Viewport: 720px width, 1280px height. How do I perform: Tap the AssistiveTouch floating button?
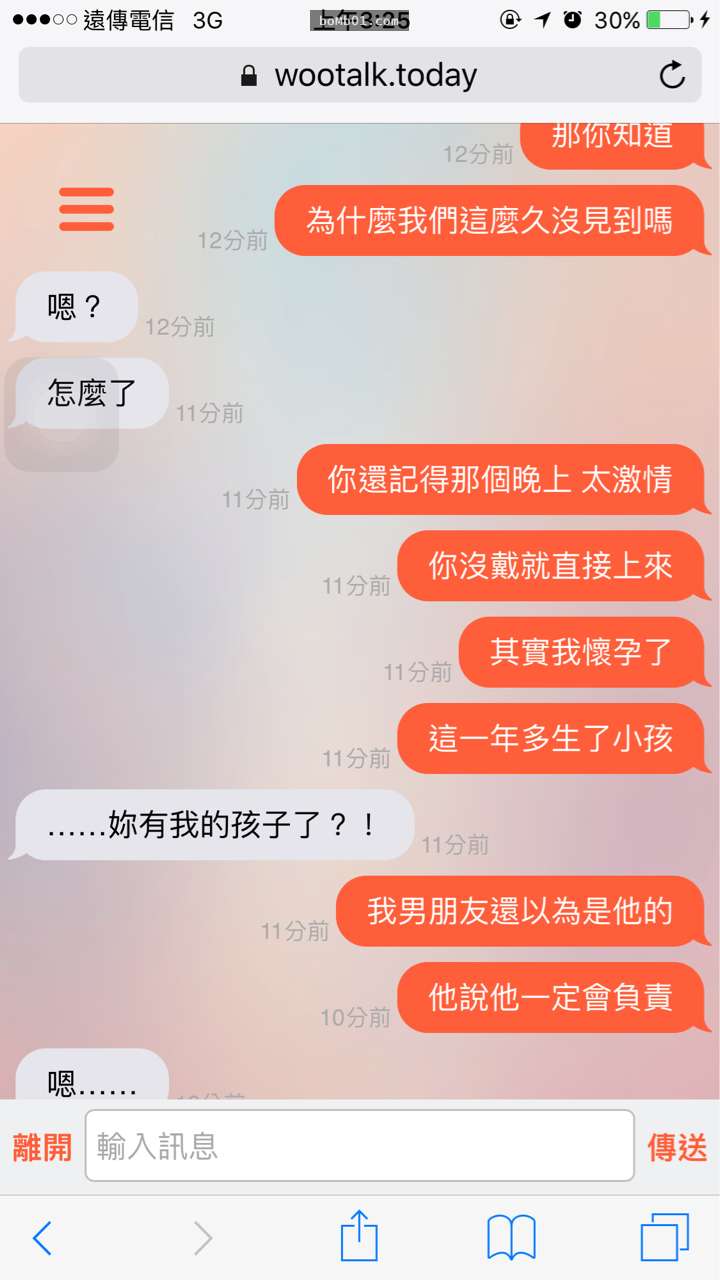point(62,414)
